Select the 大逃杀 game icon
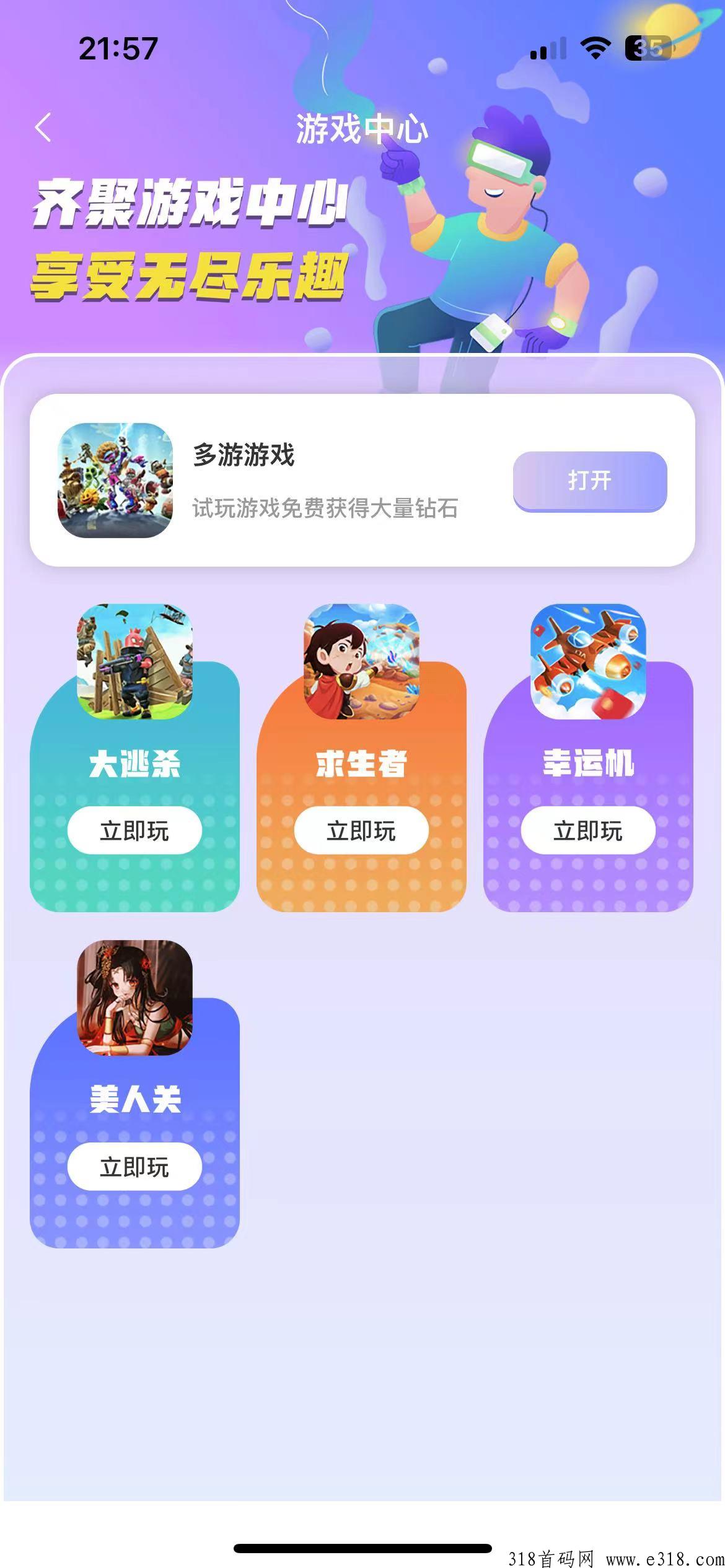 click(134, 661)
